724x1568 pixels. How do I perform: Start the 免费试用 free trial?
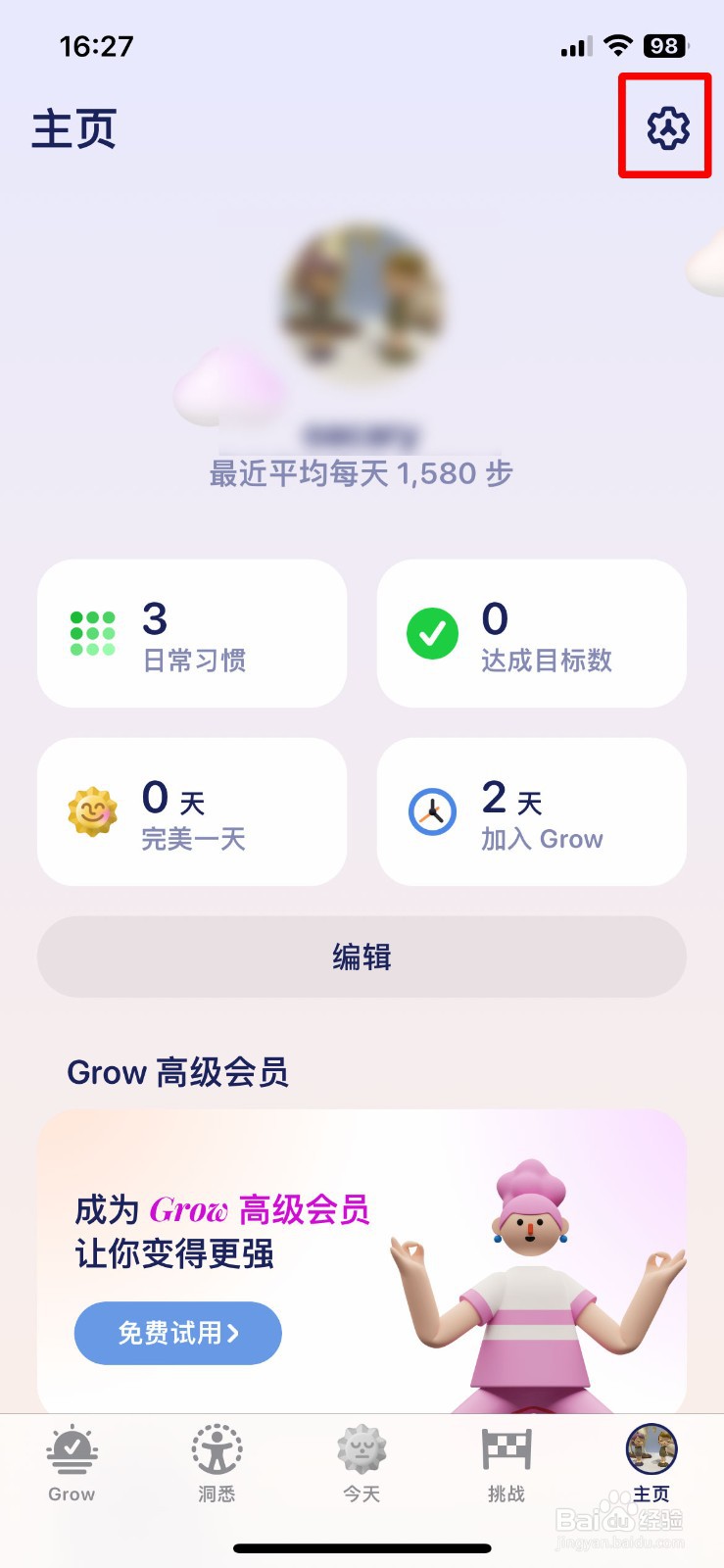click(x=177, y=1333)
